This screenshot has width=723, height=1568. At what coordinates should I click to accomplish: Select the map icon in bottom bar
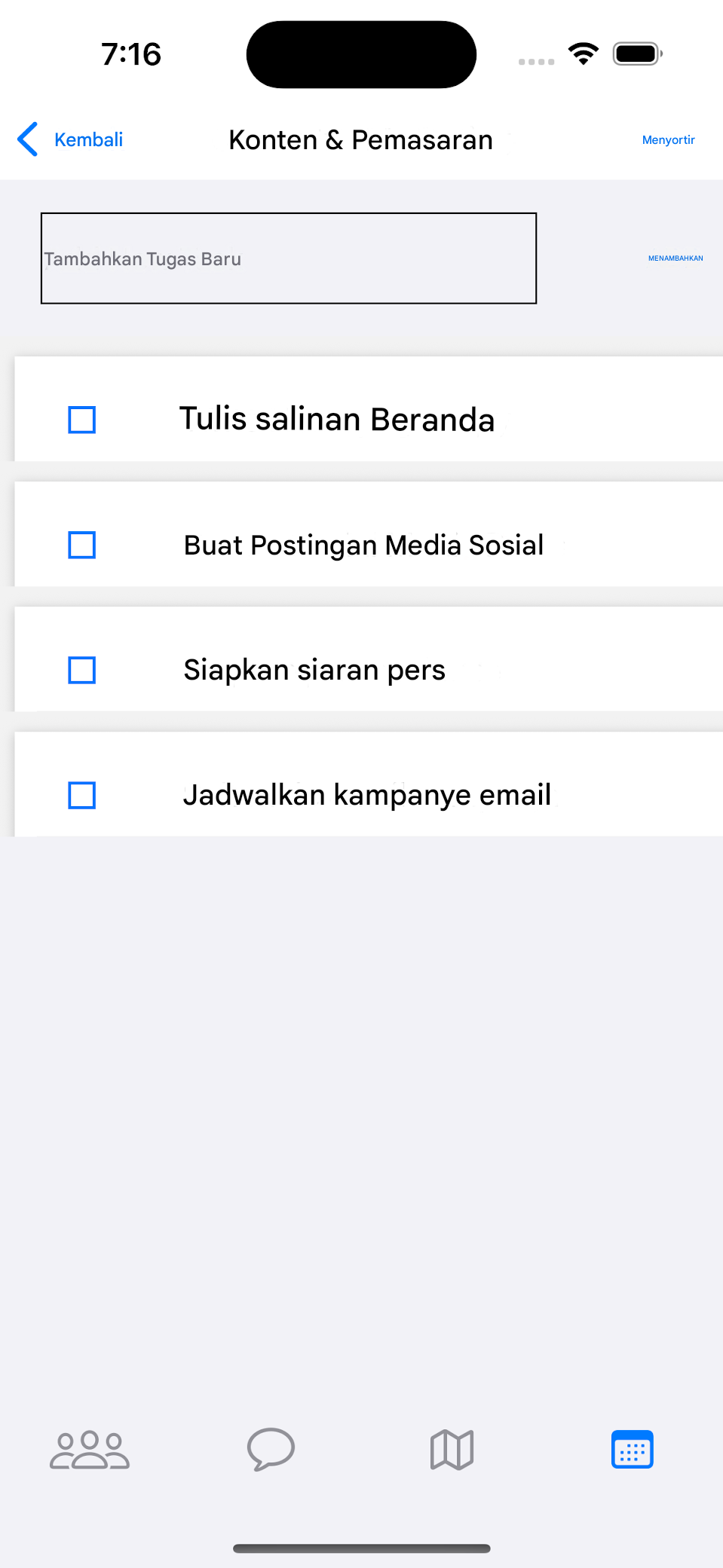[451, 1448]
